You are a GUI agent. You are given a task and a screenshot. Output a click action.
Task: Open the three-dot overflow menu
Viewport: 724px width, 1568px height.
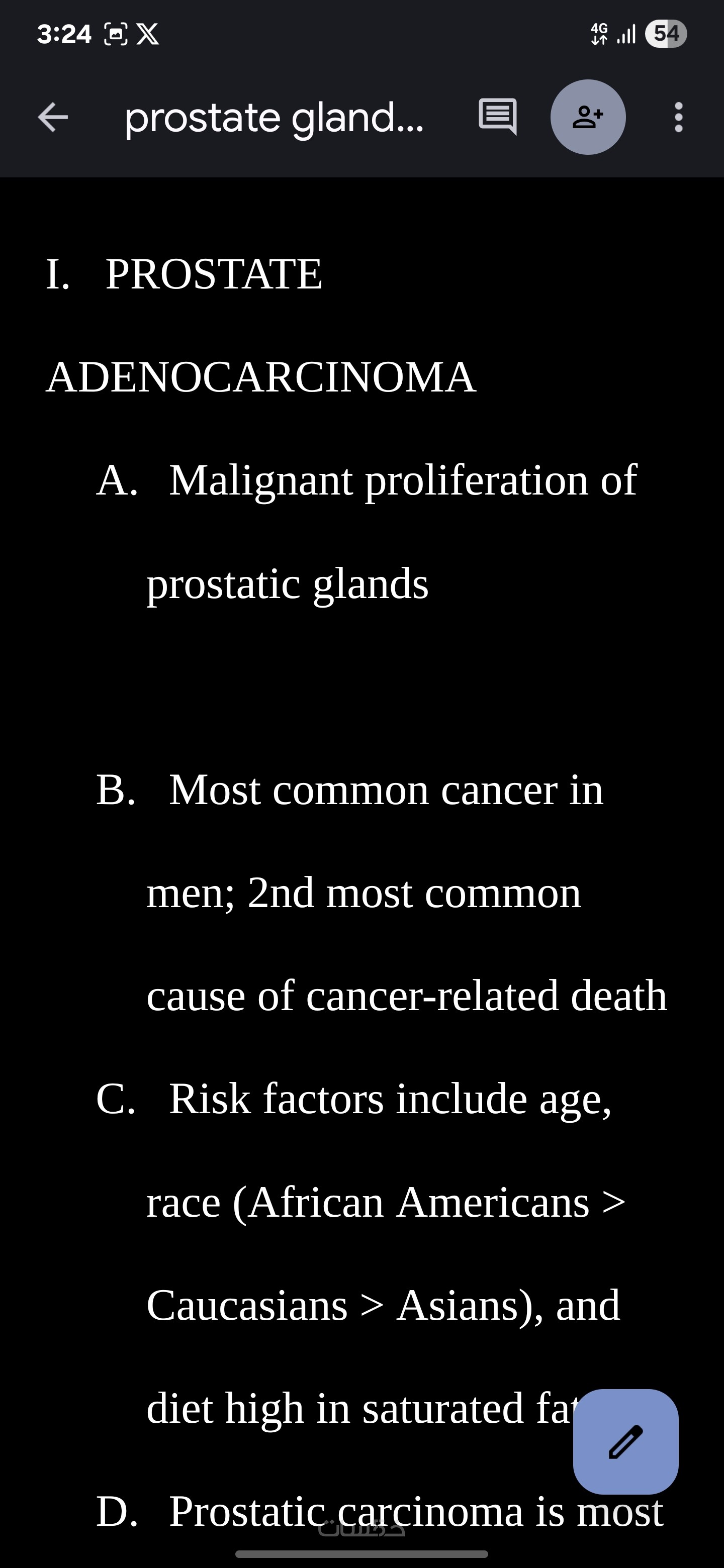pyautogui.click(x=678, y=117)
